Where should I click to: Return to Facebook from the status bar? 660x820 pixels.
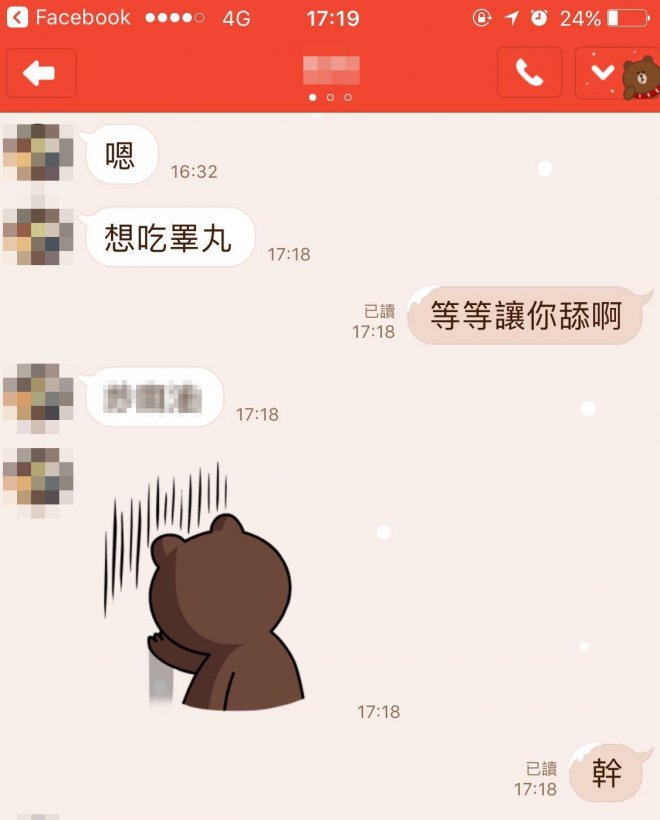tap(68, 18)
